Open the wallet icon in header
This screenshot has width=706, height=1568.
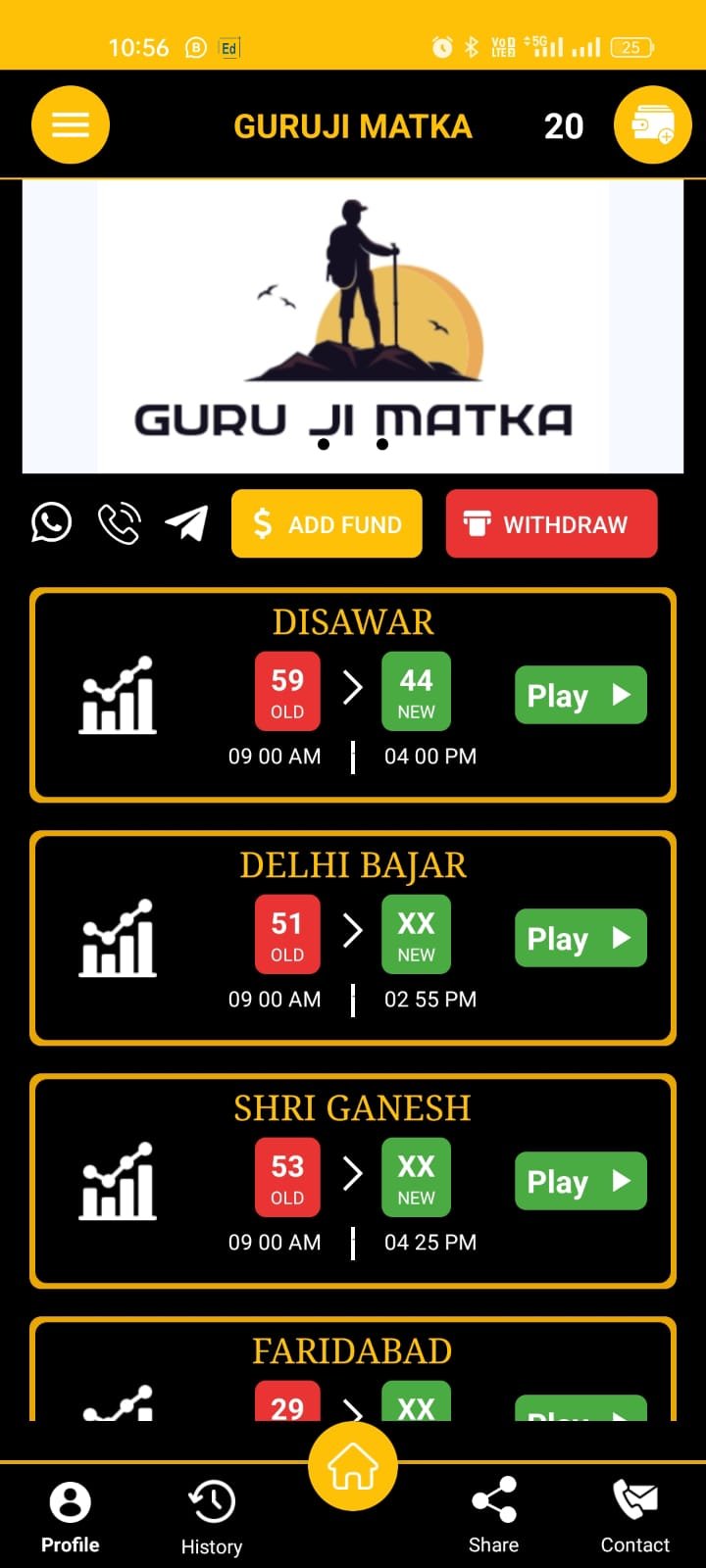[652, 125]
